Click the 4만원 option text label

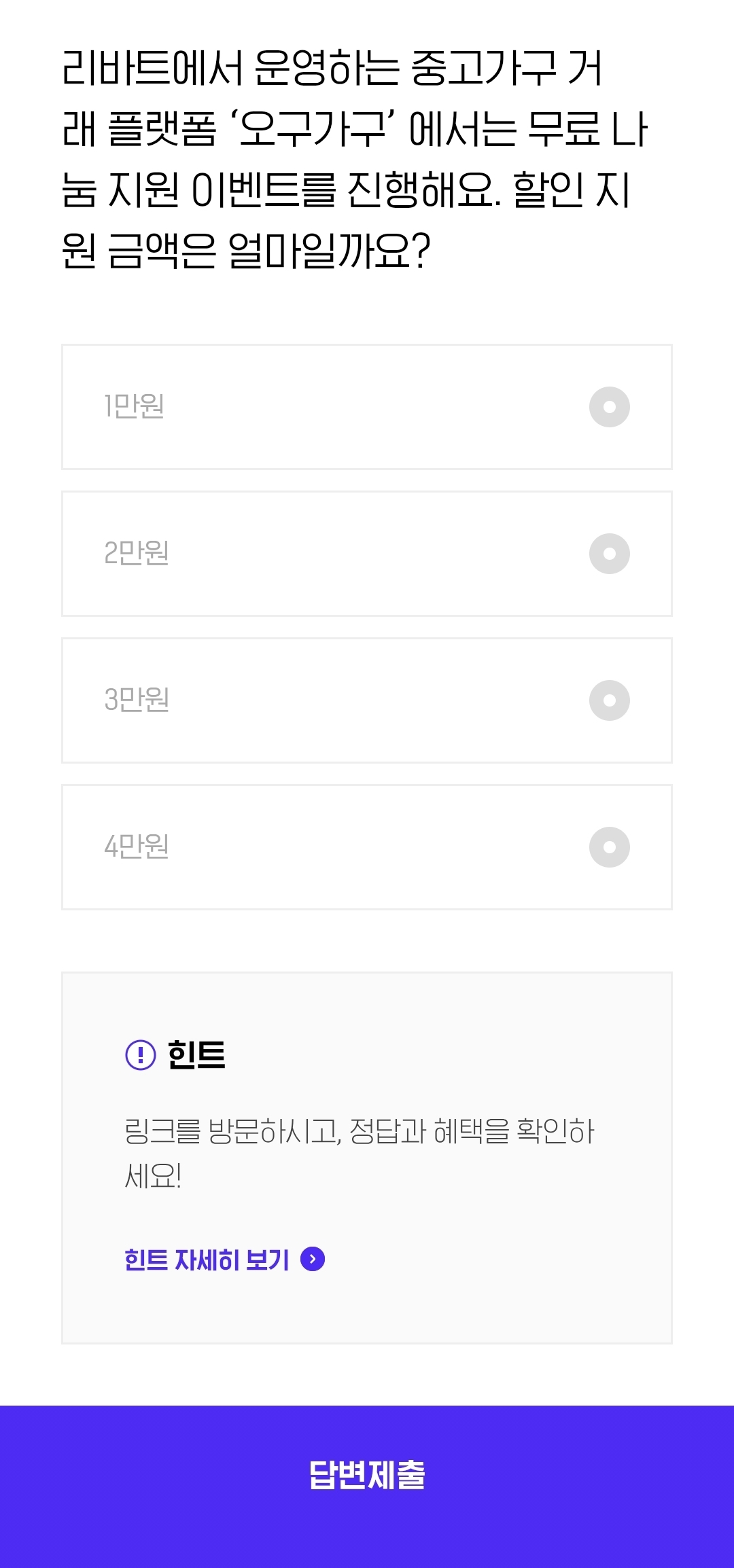(136, 847)
